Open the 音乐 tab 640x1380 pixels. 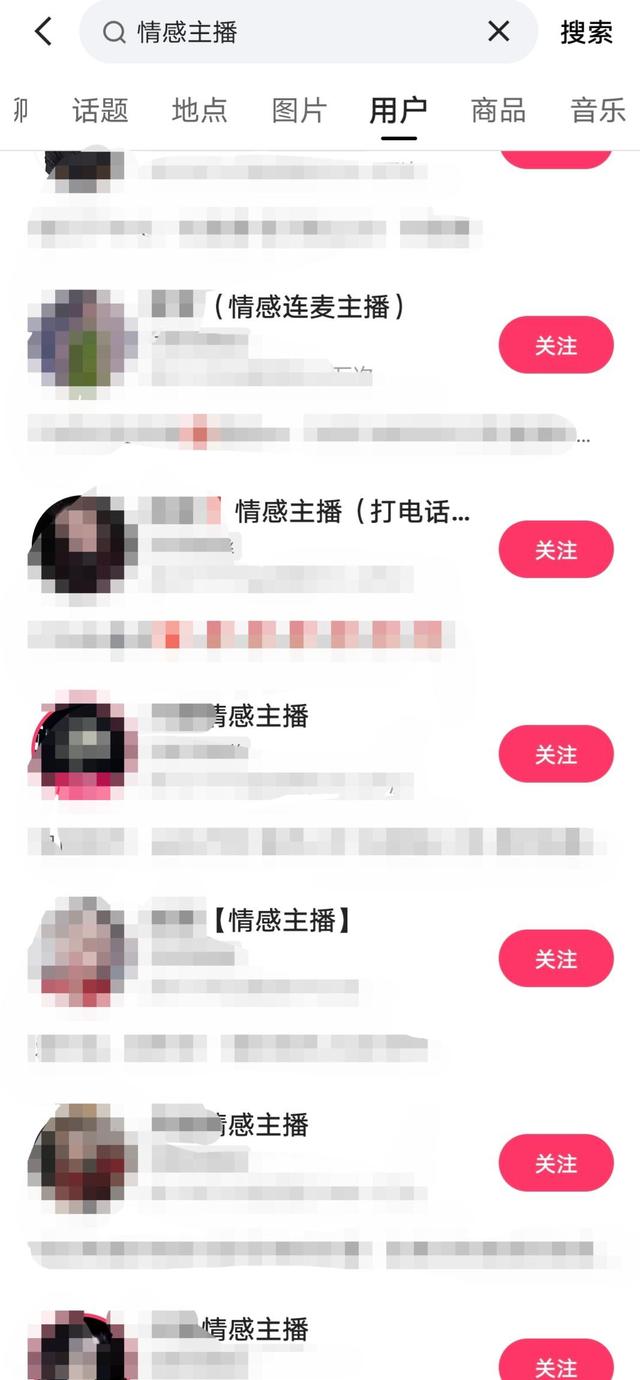click(598, 110)
